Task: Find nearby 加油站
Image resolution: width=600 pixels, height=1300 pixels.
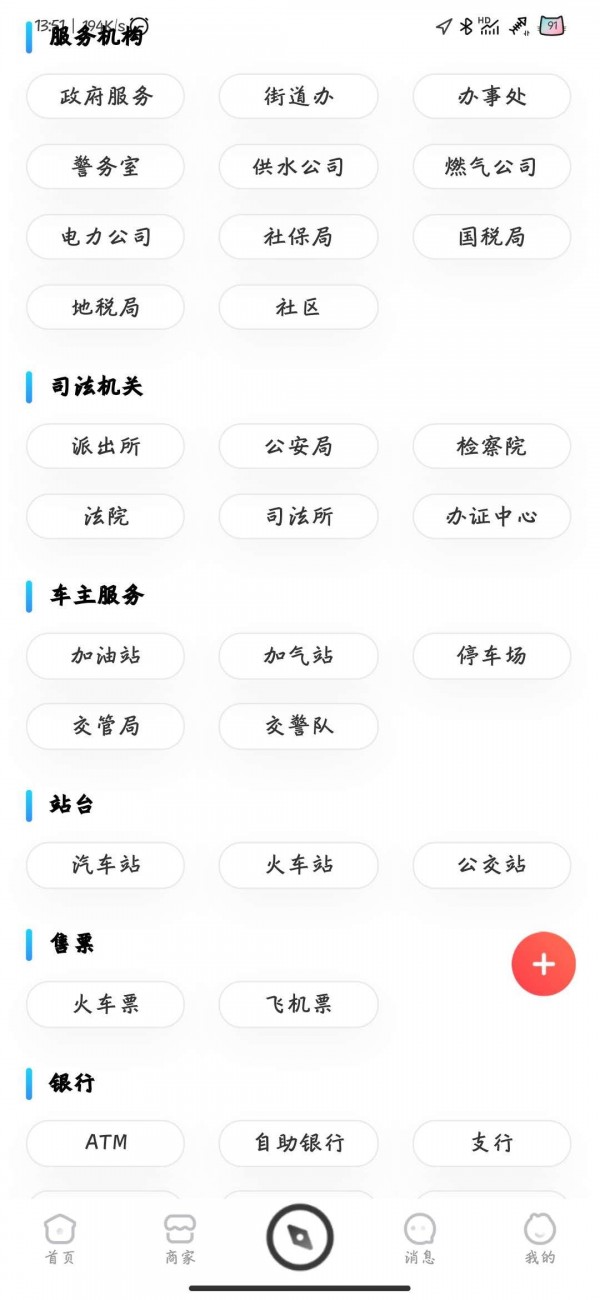Action: [106, 656]
